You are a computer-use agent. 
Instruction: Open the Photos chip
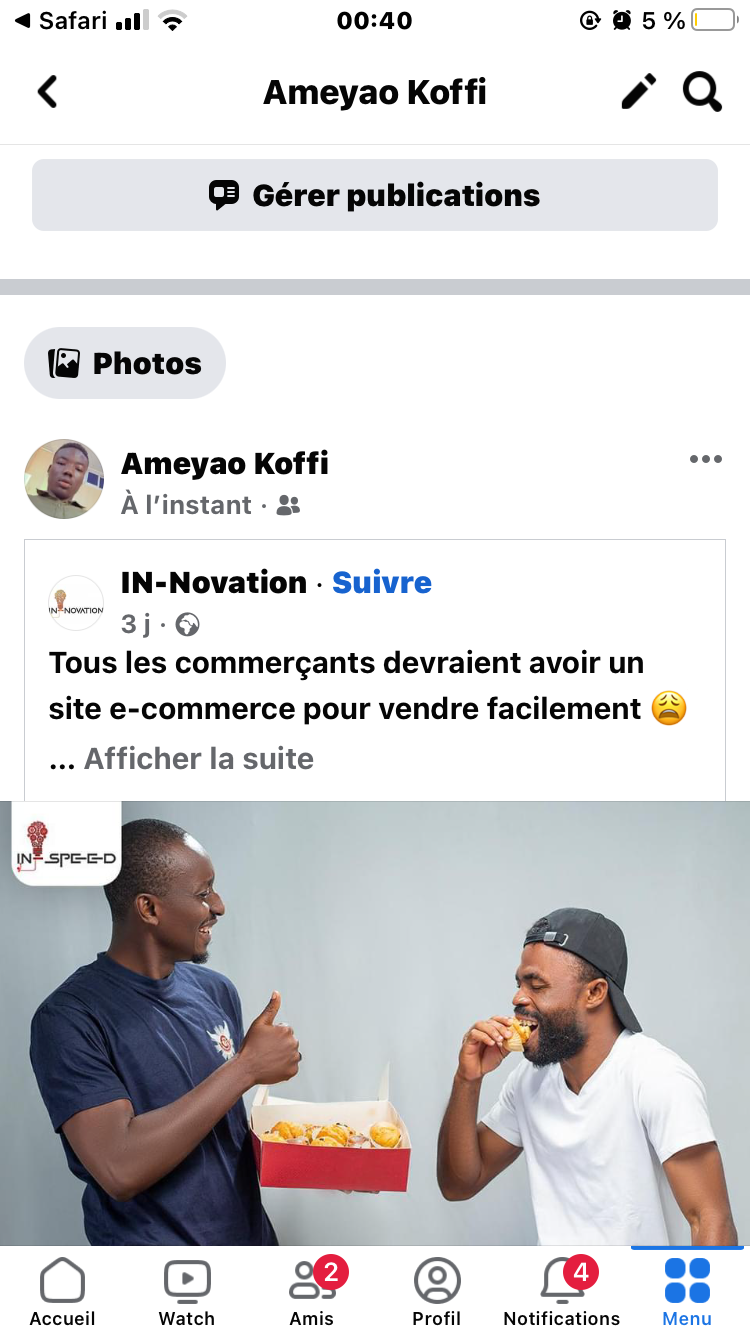point(125,363)
